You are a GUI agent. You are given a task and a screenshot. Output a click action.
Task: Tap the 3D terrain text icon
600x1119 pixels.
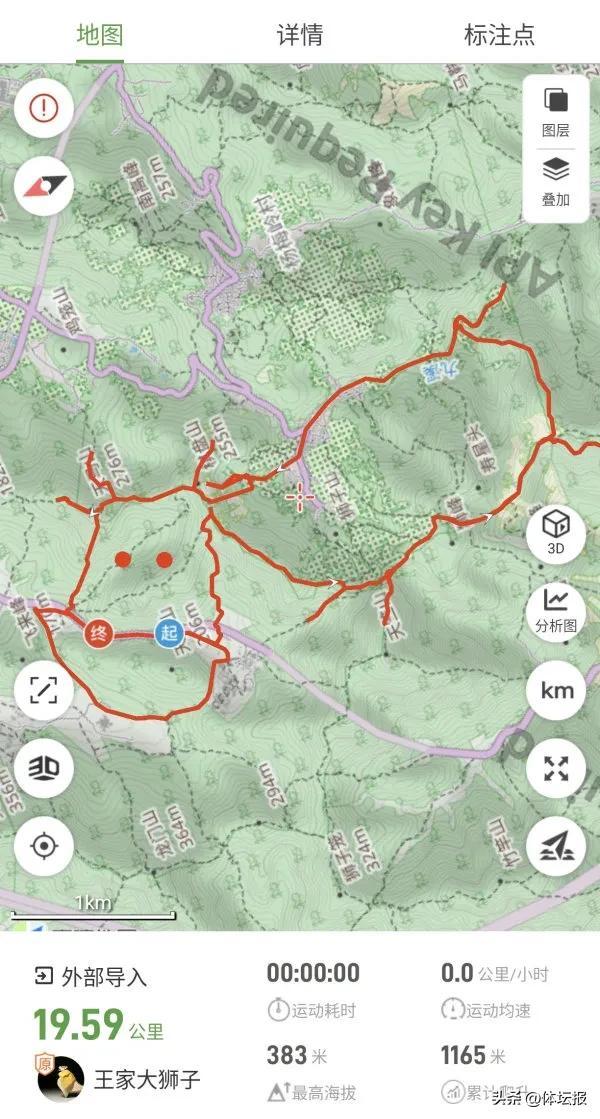click(x=44, y=768)
